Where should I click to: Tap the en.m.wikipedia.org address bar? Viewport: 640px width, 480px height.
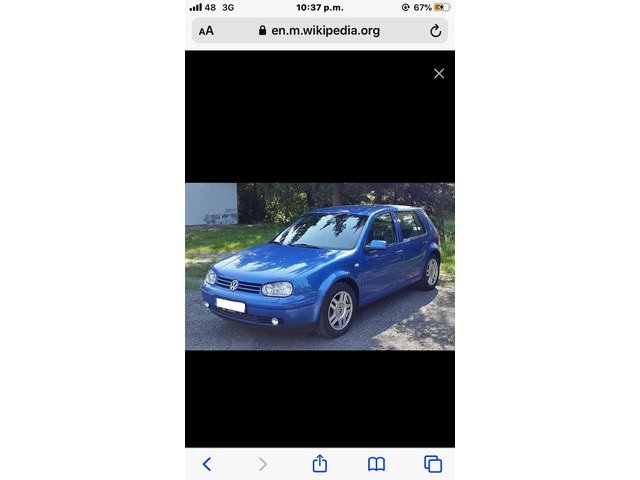pos(320,31)
